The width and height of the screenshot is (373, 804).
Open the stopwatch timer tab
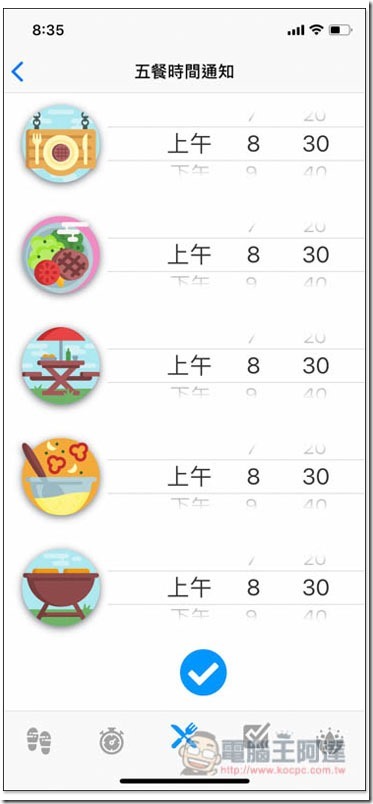click(x=111, y=740)
